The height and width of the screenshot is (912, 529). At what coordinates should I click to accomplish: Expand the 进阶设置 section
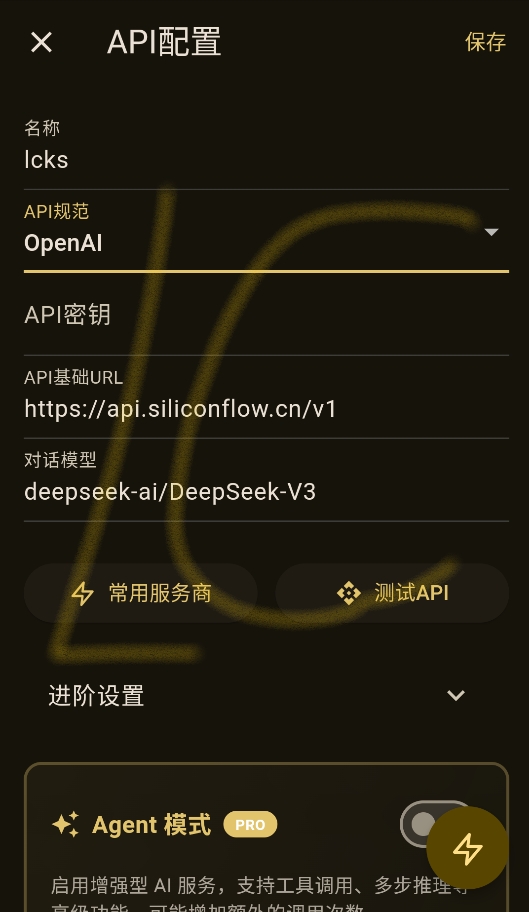click(x=266, y=696)
